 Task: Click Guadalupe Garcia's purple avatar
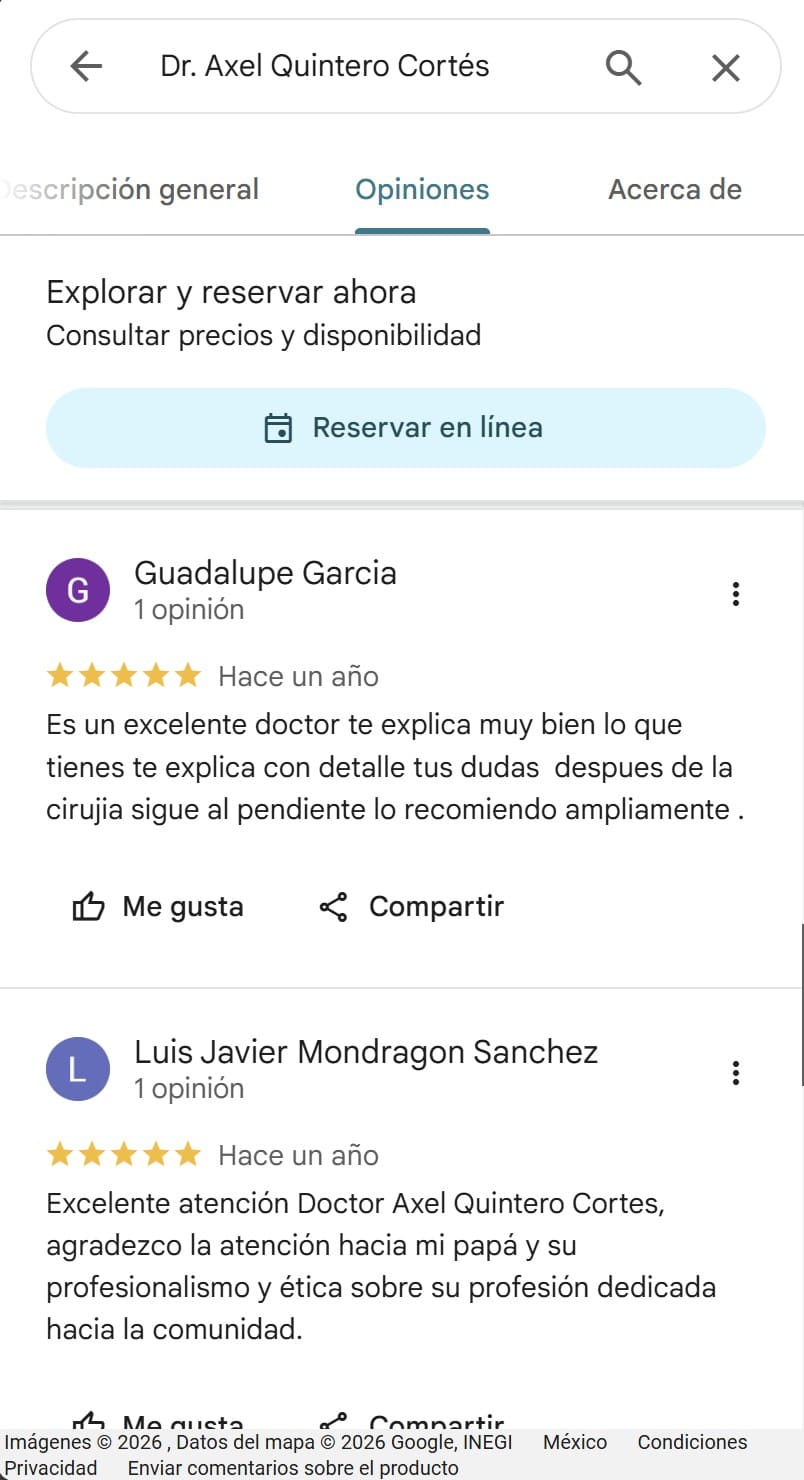point(78,590)
